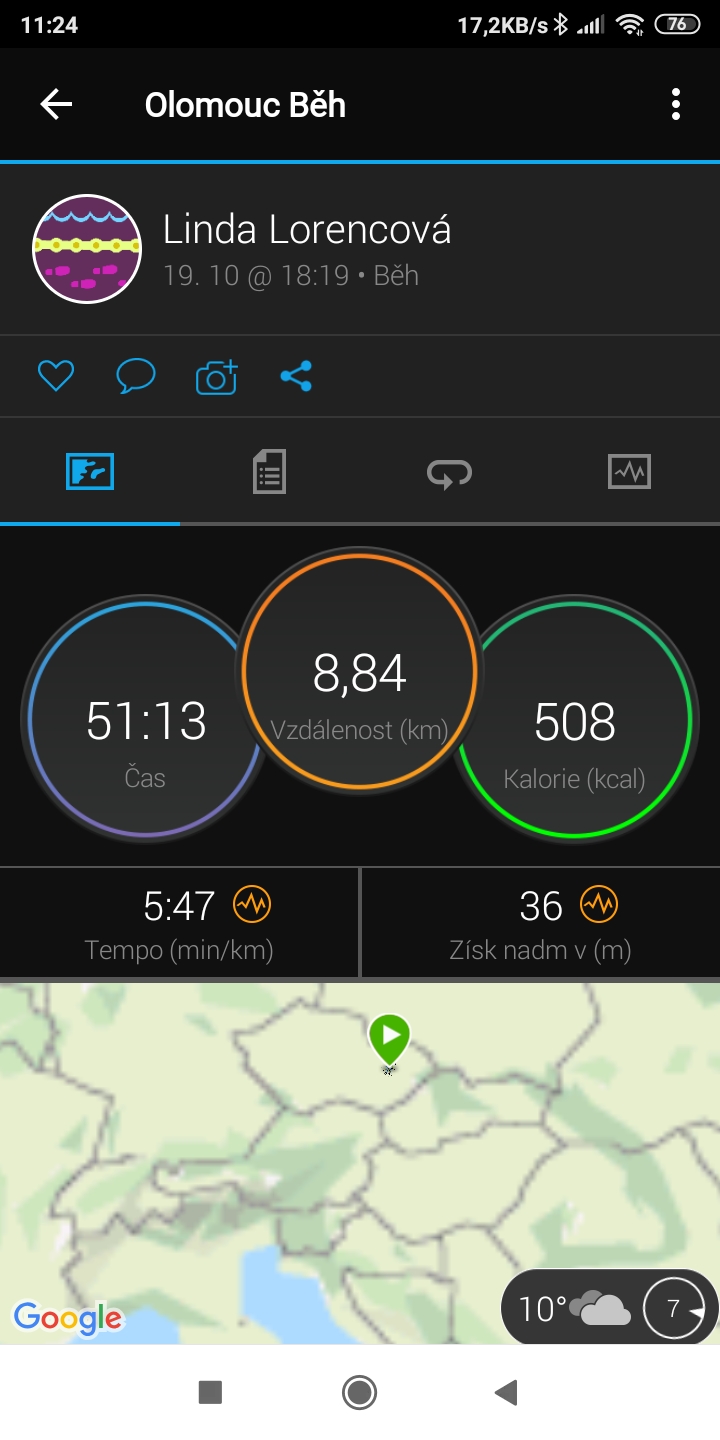Viewport: 720px width, 1440px height.
Task: Add a photo with the camera icon
Action: 216,376
